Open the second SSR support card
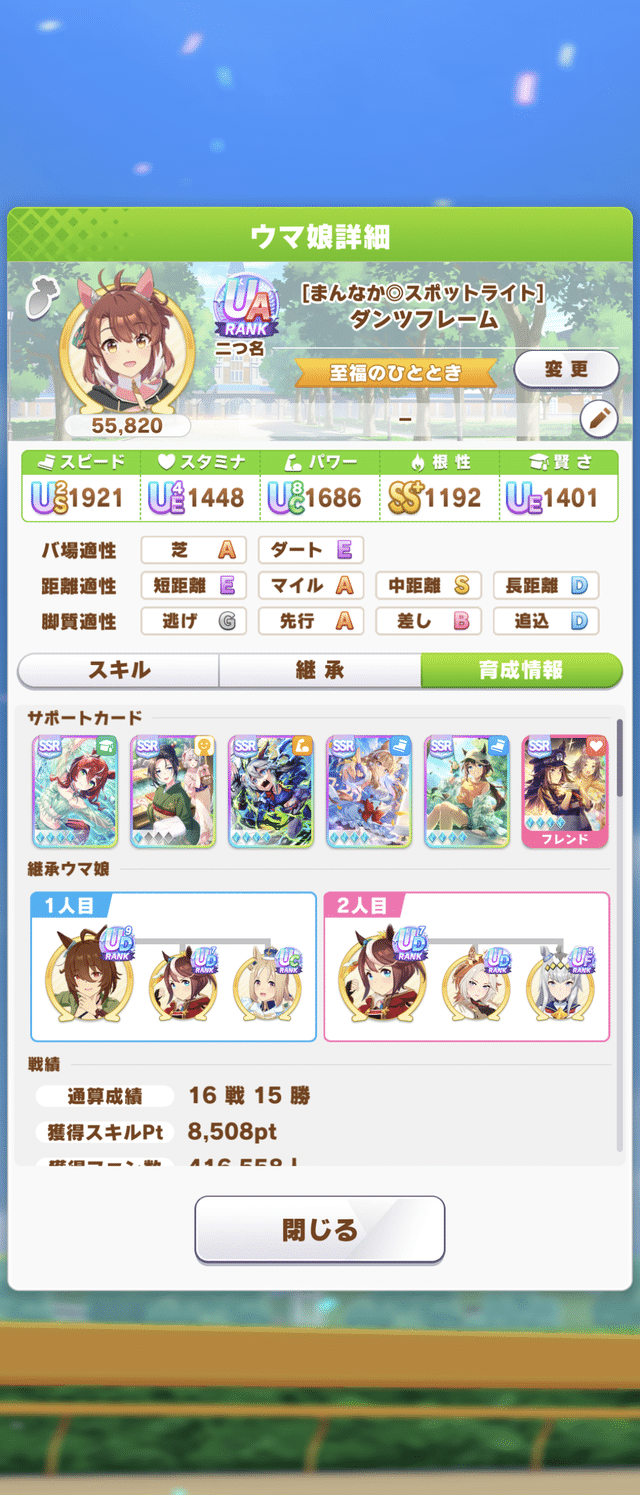The height and width of the screenshot is (1495, 640). click(173, 791)
